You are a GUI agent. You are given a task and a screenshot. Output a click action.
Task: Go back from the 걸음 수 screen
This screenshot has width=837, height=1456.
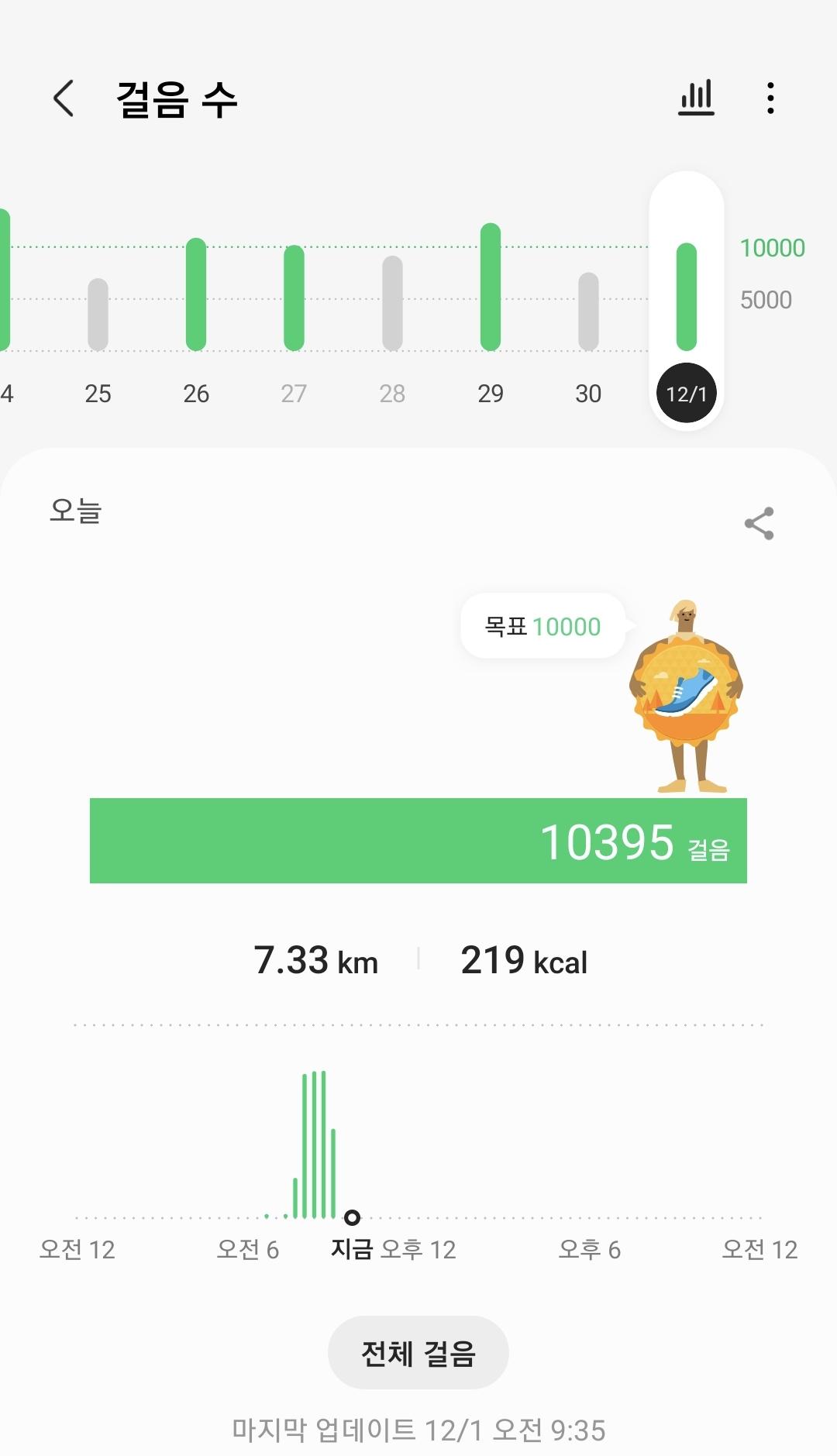pyautogui.click(x=64, y=98)
